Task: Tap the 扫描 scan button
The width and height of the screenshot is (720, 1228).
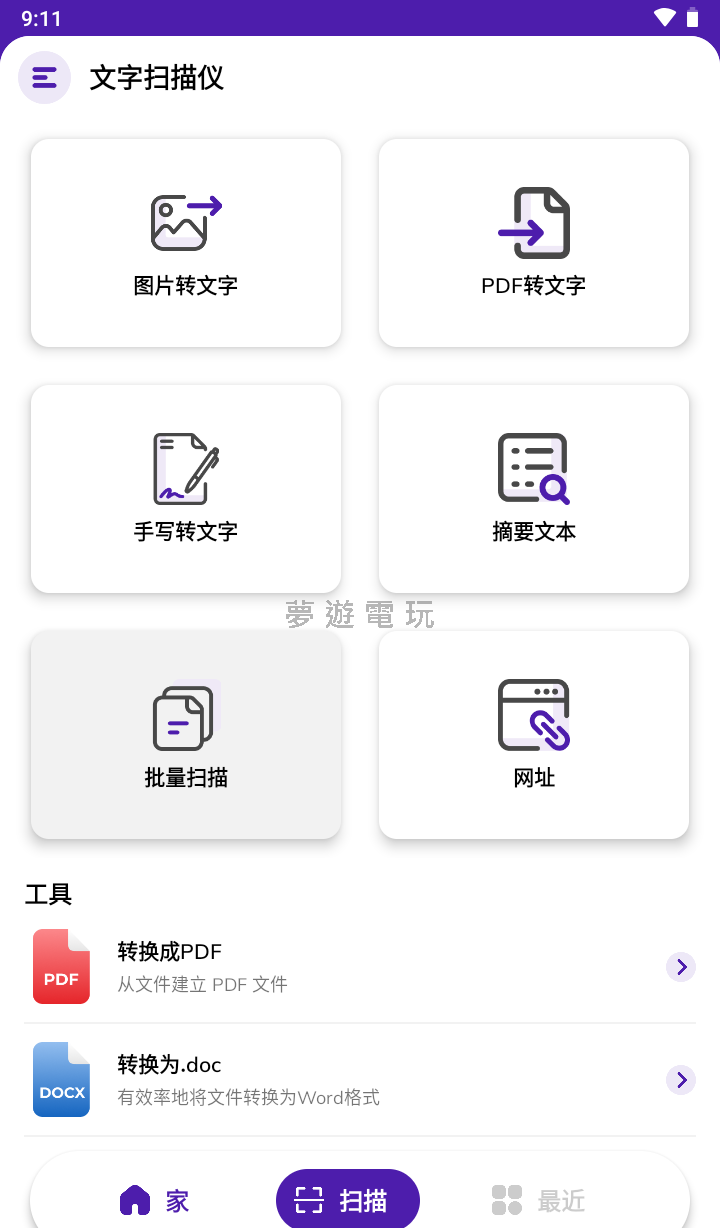Action: coord(348,1200)
